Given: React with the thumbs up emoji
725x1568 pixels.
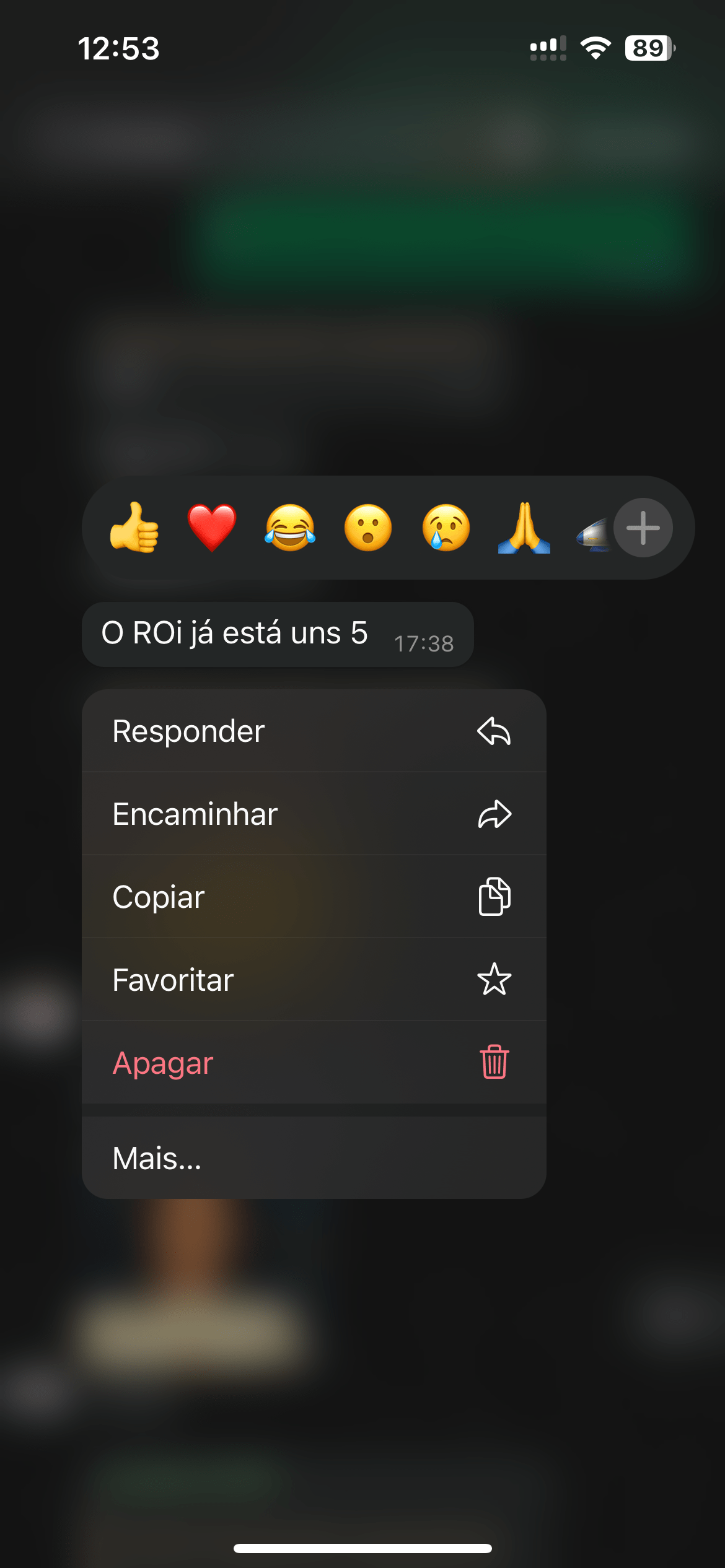Looking at the screenshot, I should [x=134, y=528].
